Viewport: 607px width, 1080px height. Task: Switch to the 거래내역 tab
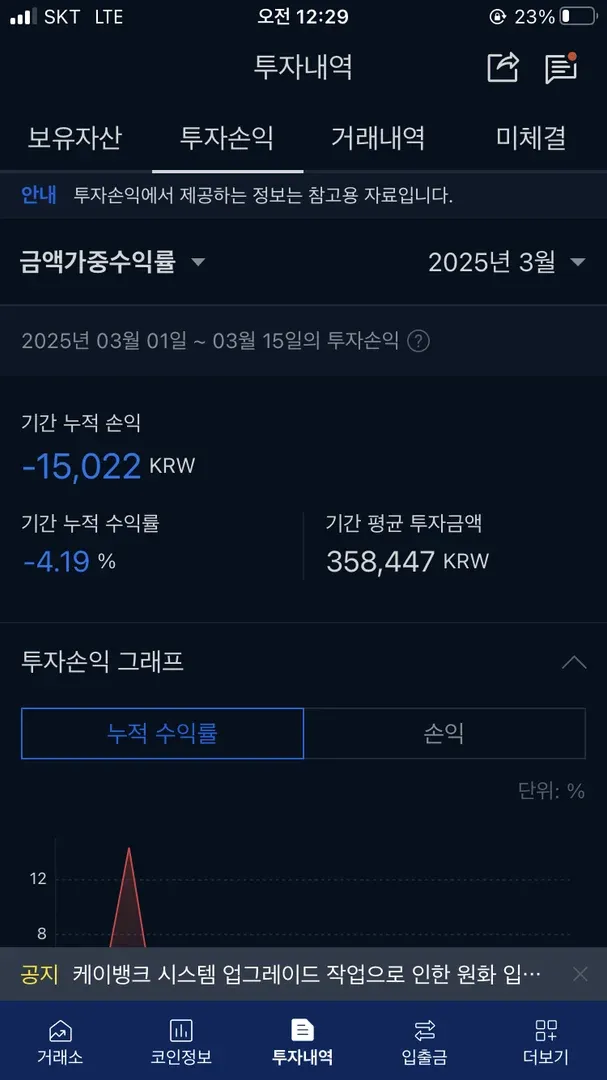coord(378,138)
